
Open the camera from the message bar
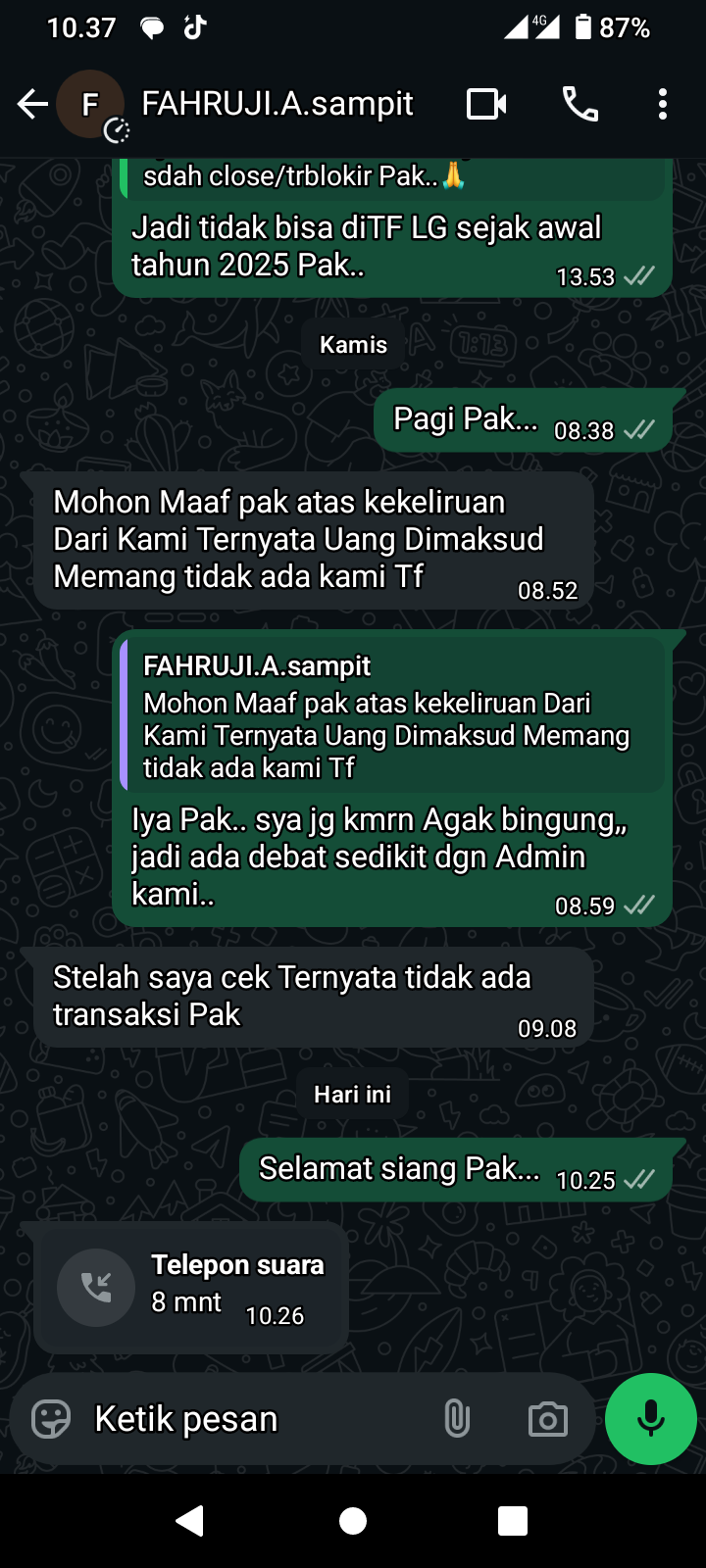click(x=547, y=1419)
